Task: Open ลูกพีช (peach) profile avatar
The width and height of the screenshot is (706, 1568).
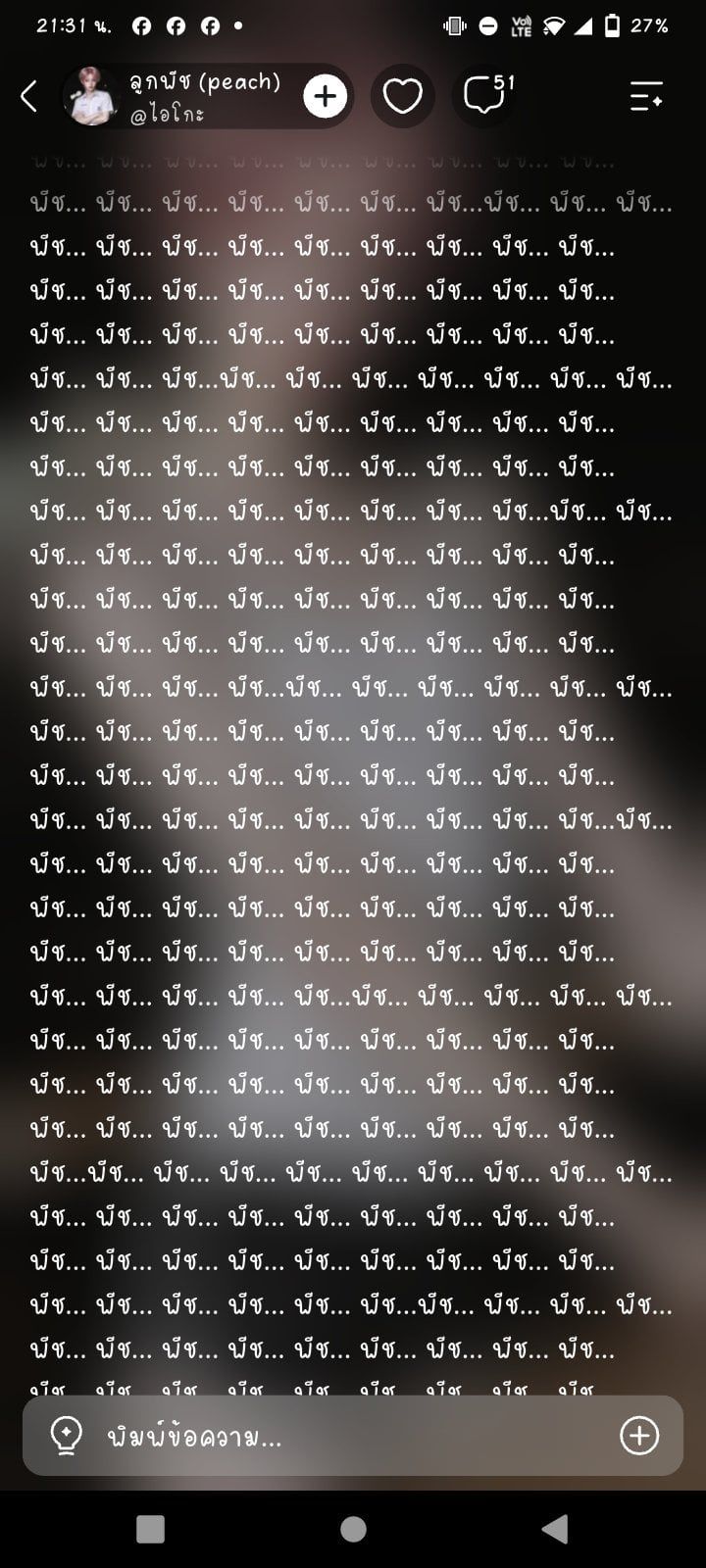Action: pos(95,96)
